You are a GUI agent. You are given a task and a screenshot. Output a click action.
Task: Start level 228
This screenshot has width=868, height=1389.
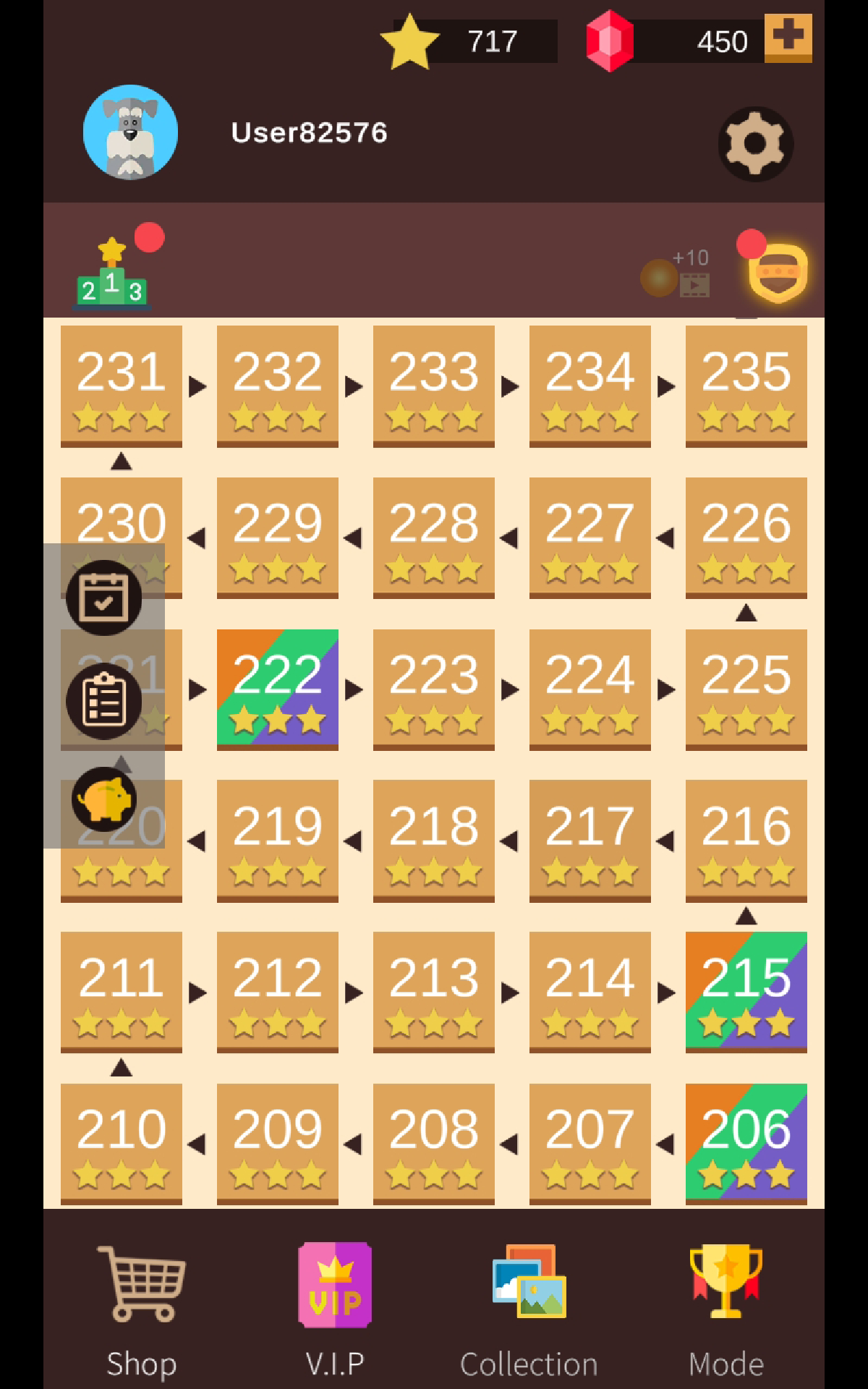click(x=433, y=537)
